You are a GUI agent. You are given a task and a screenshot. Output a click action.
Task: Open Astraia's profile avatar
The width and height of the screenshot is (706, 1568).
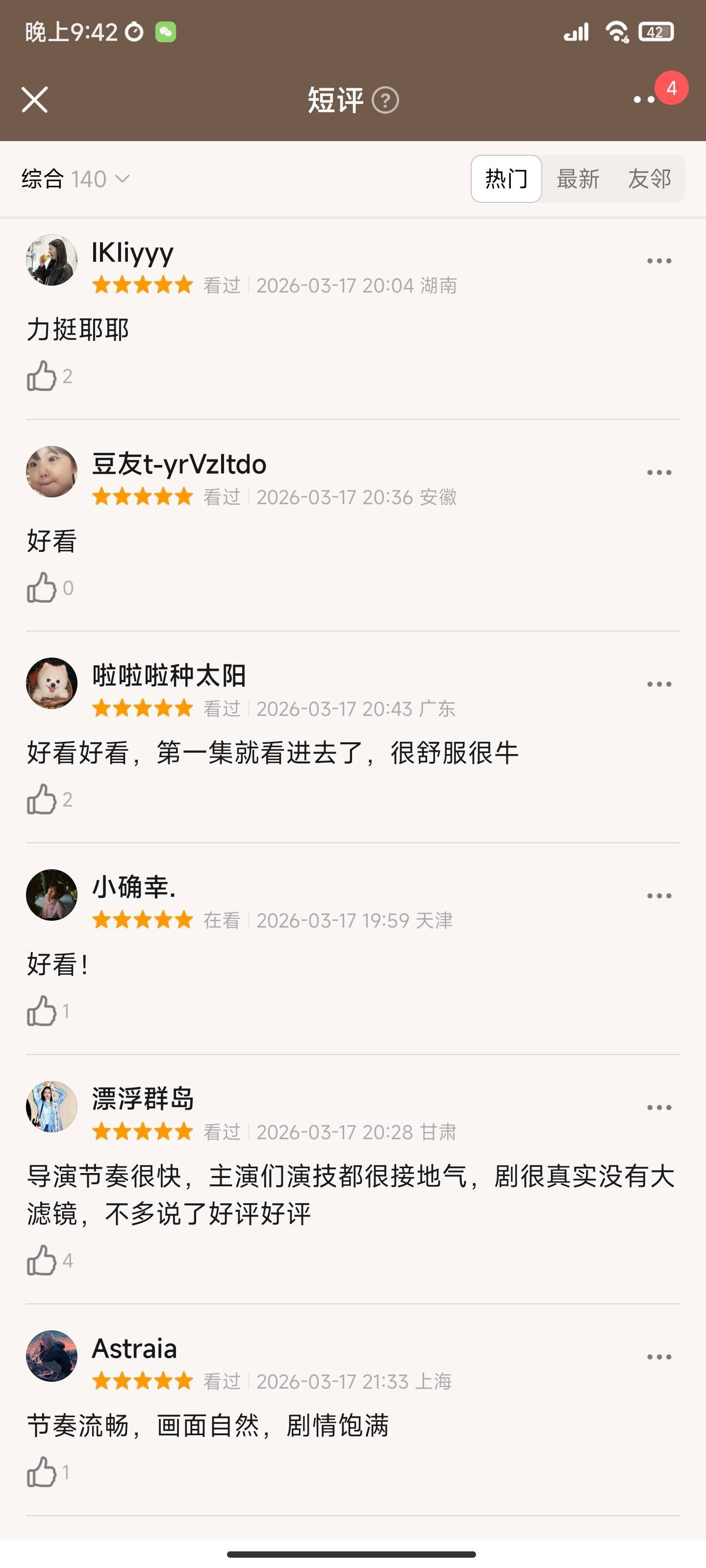tap(52, 1356)
